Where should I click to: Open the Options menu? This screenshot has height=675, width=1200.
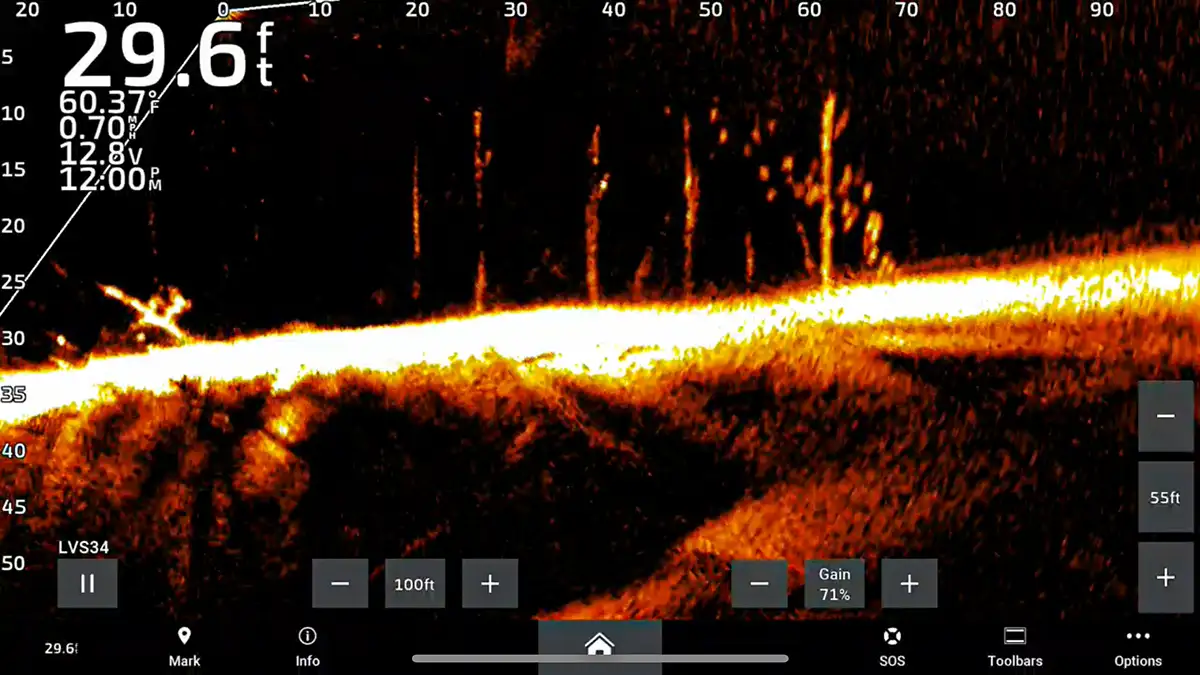pos(1138,647)
